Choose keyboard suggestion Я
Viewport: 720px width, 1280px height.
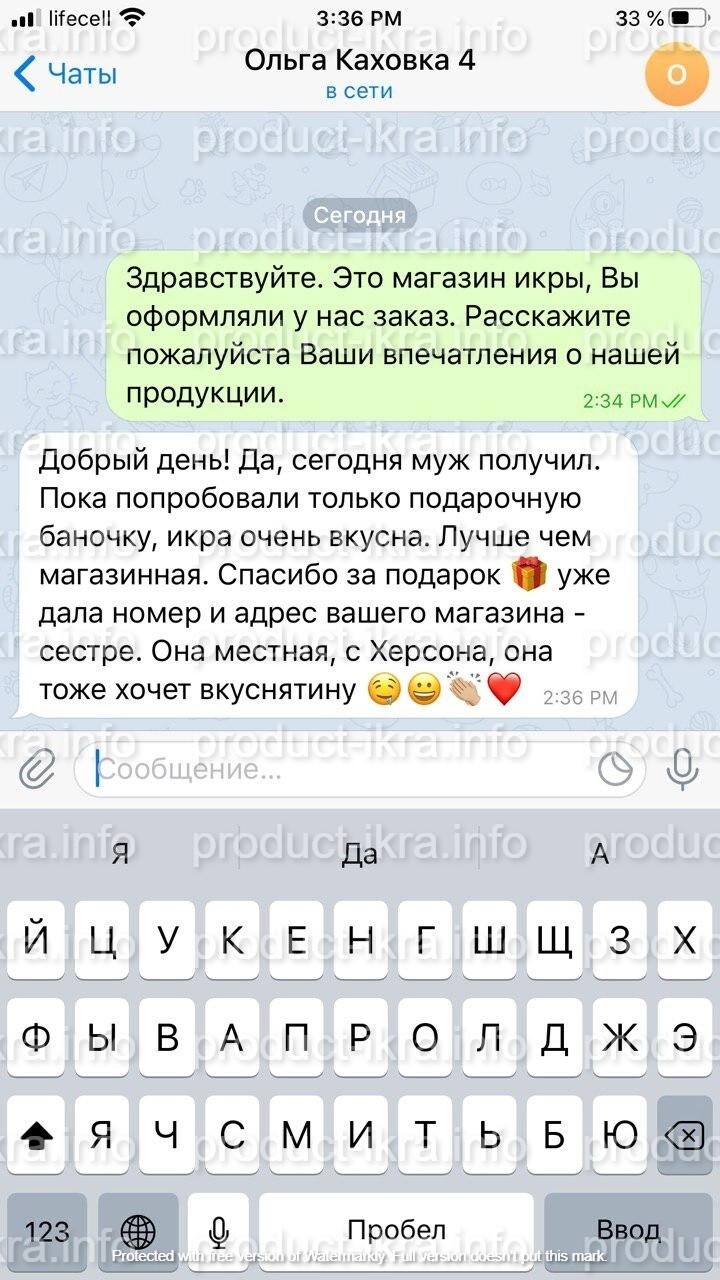click(x=120, y=854)
